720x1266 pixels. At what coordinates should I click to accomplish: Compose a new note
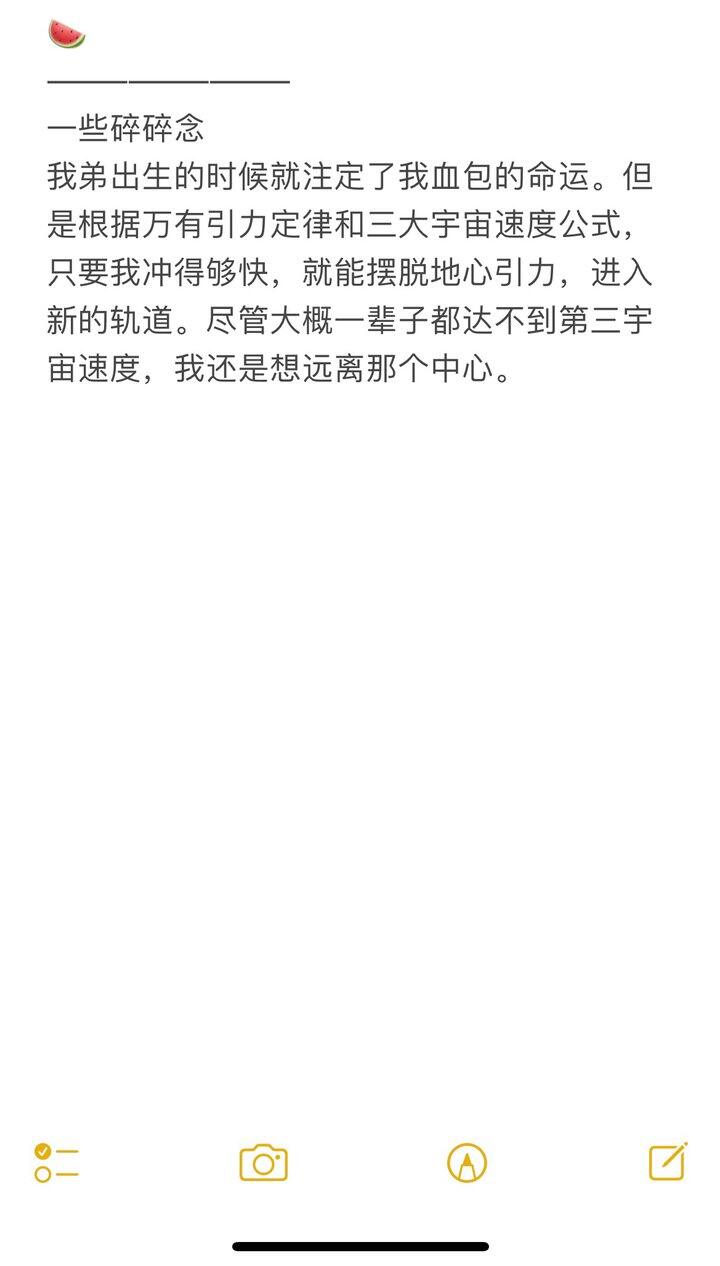pos(668,1162)
